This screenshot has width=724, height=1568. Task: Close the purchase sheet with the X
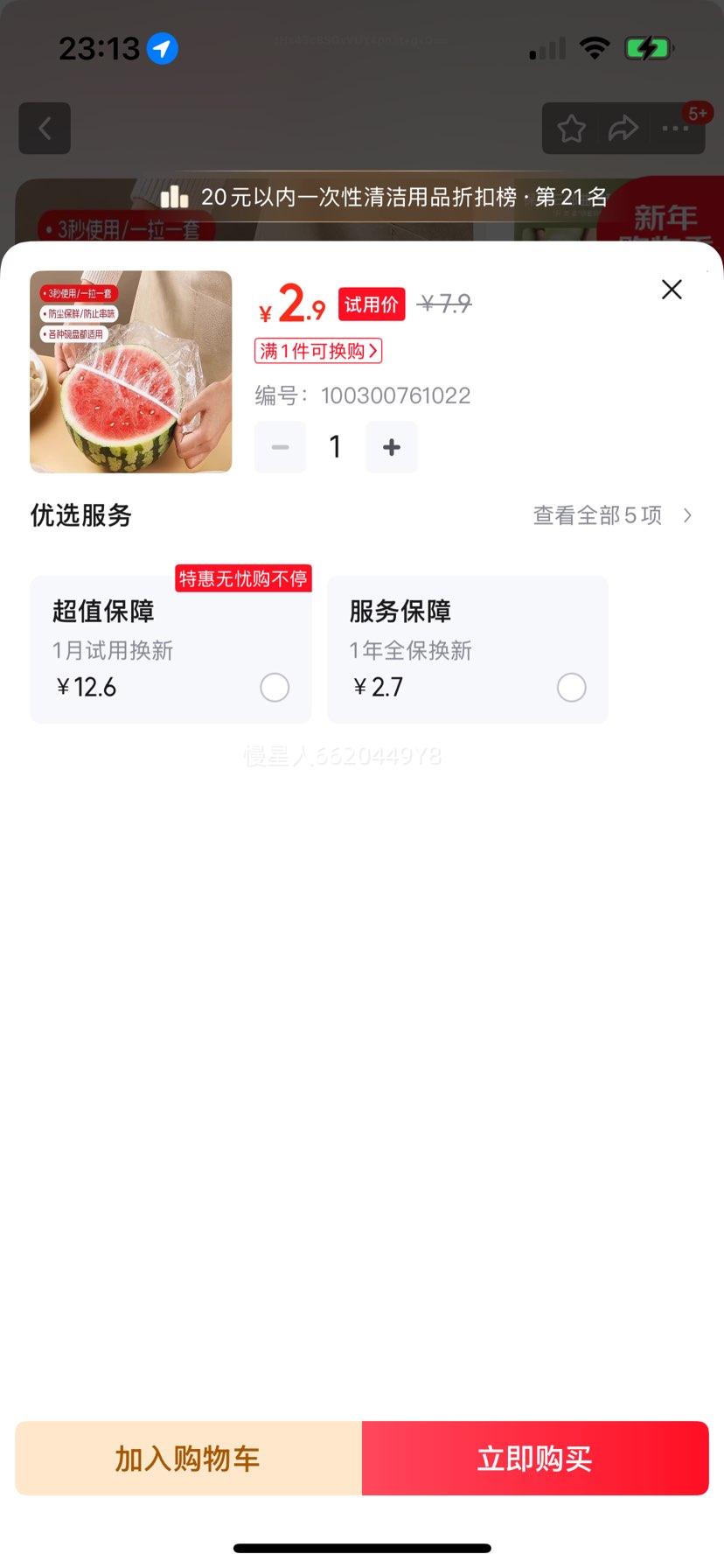point(672,289)
